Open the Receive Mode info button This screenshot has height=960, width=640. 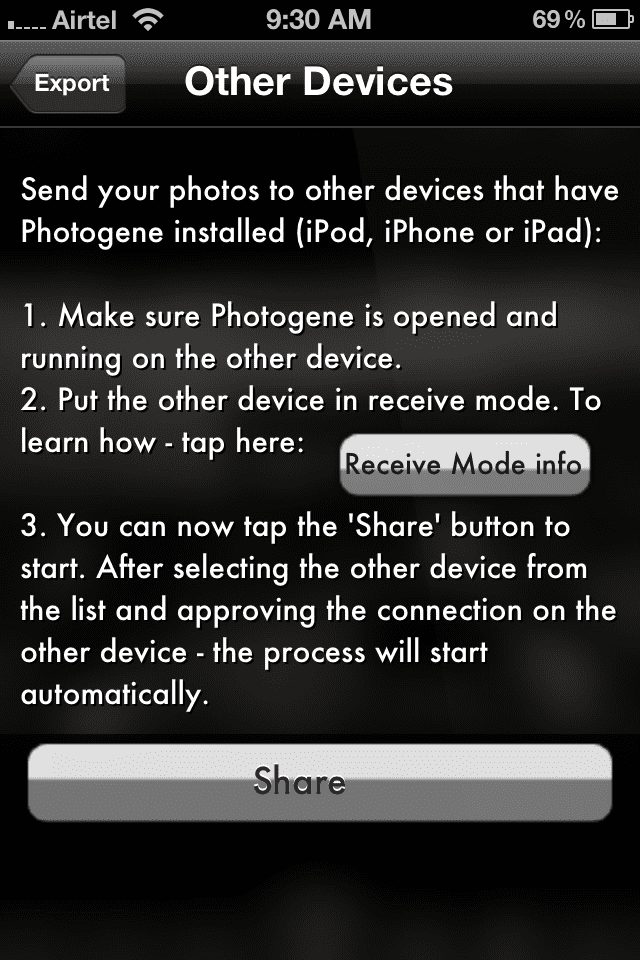pos(464,464)
